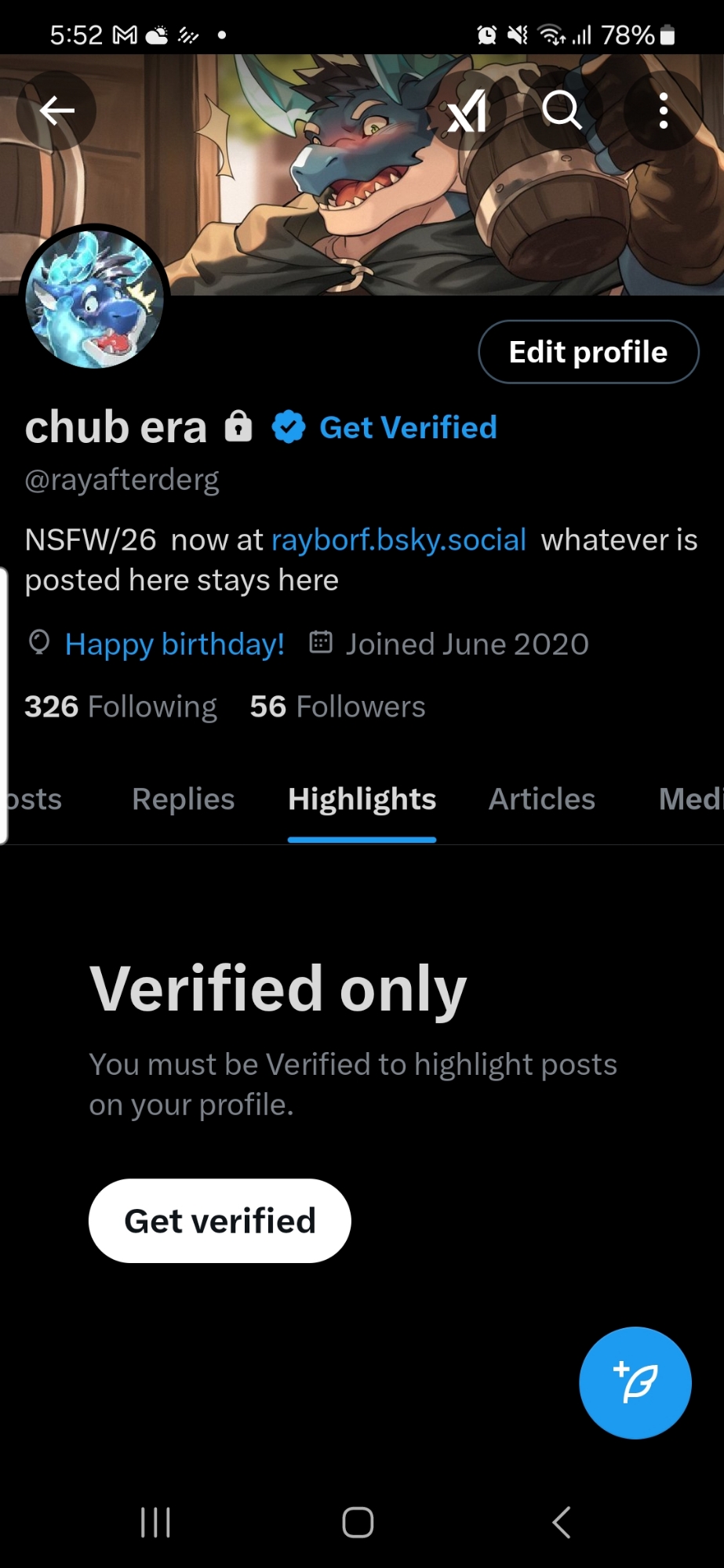Switch to the Articles tab
This screenshot has height=1568, width=724.
click(542, 800)
